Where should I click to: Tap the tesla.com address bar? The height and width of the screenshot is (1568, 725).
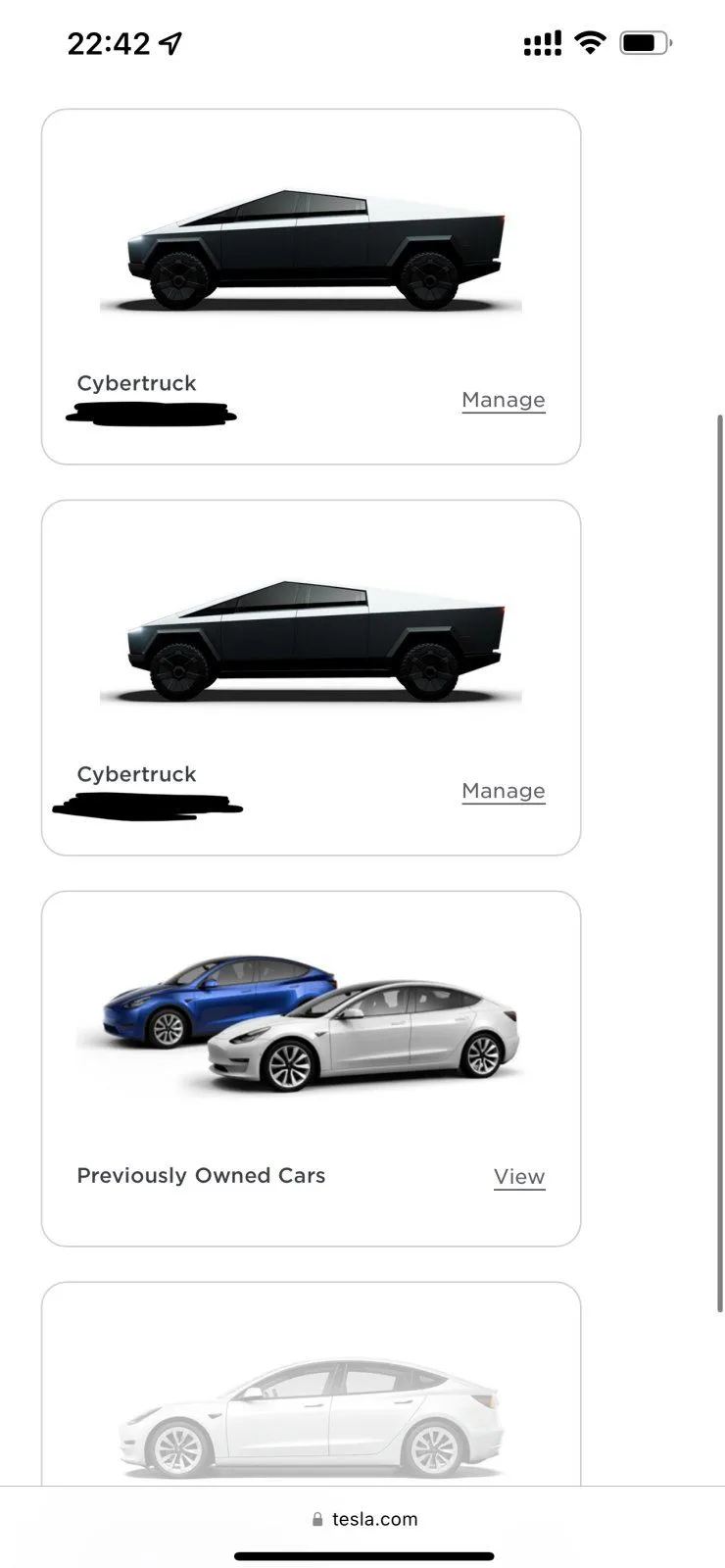click(x=364, y=1519)
